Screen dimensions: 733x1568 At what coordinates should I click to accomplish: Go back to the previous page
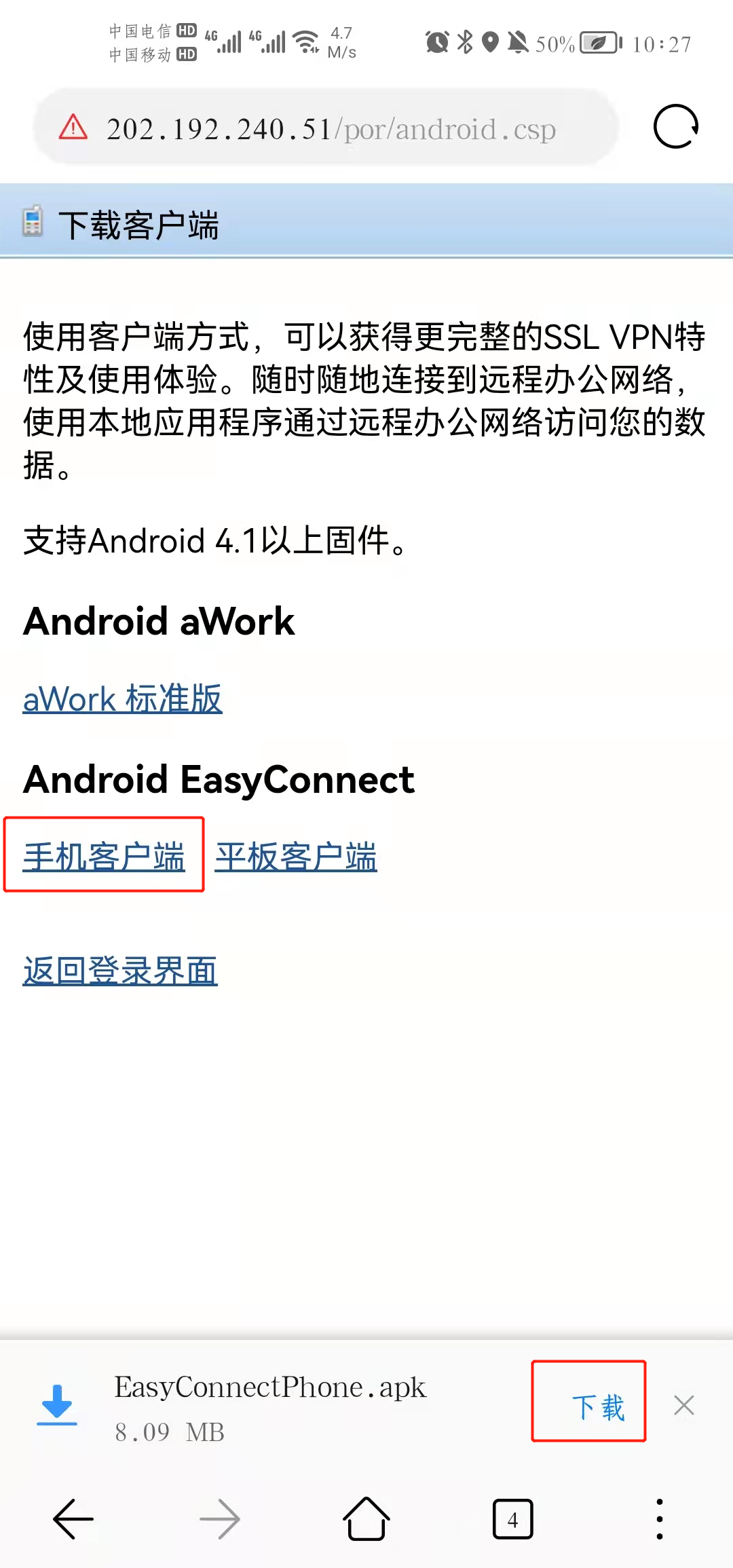click(73, 1519)
